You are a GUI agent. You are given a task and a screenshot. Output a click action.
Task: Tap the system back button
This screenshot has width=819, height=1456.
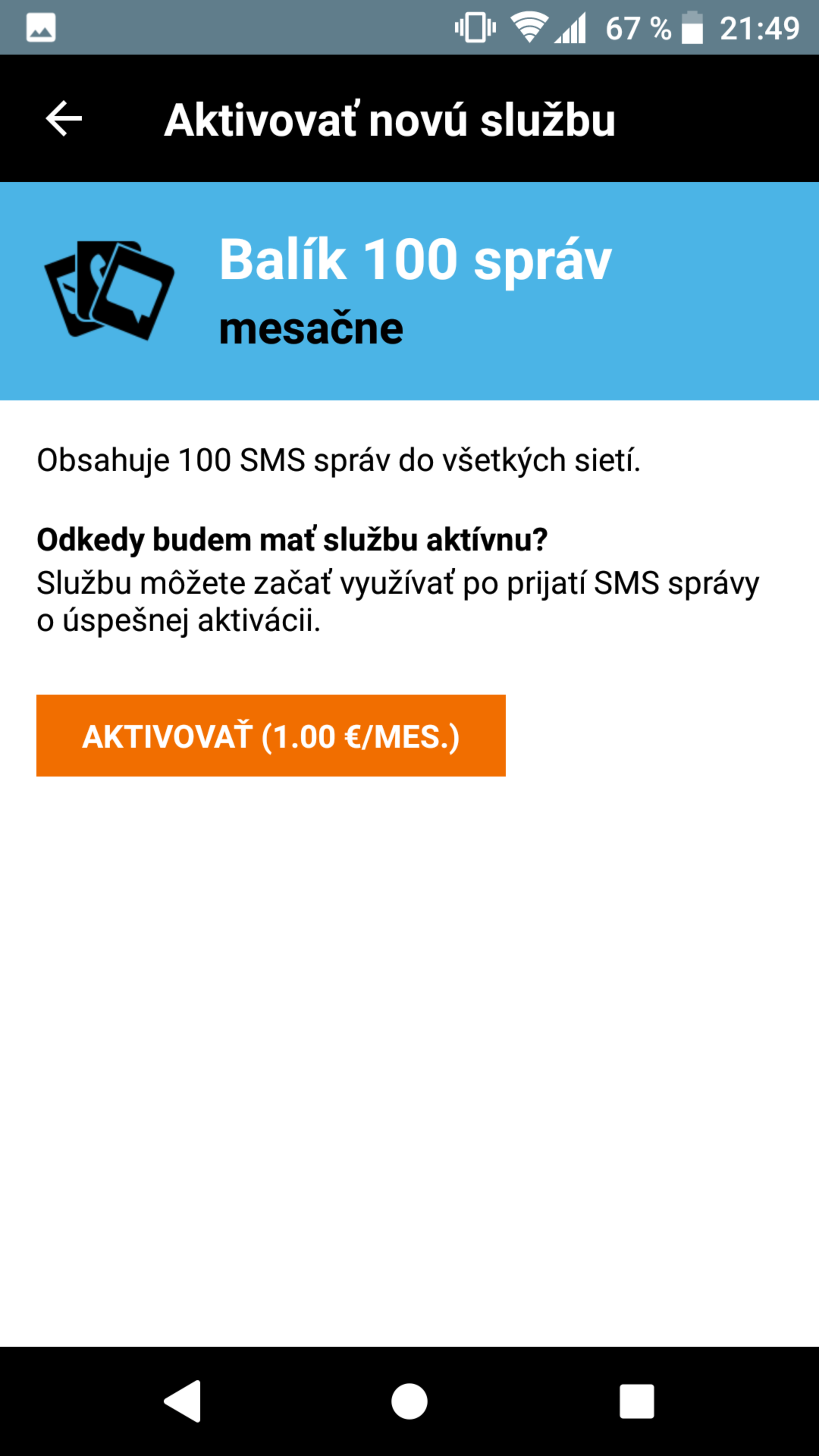pyautogui.click(x=182, y=1401)
